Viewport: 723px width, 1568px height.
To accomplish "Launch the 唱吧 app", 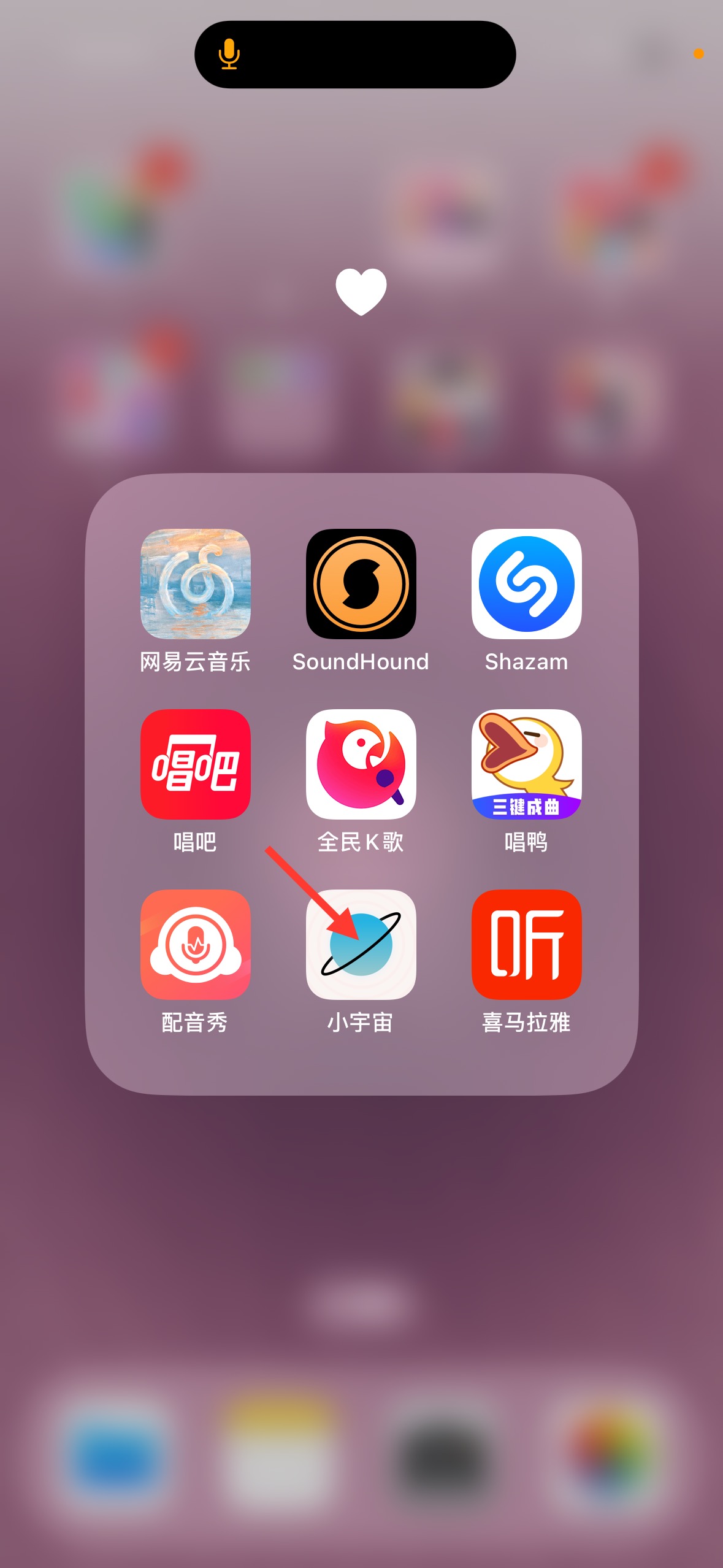I will (196, 764).
